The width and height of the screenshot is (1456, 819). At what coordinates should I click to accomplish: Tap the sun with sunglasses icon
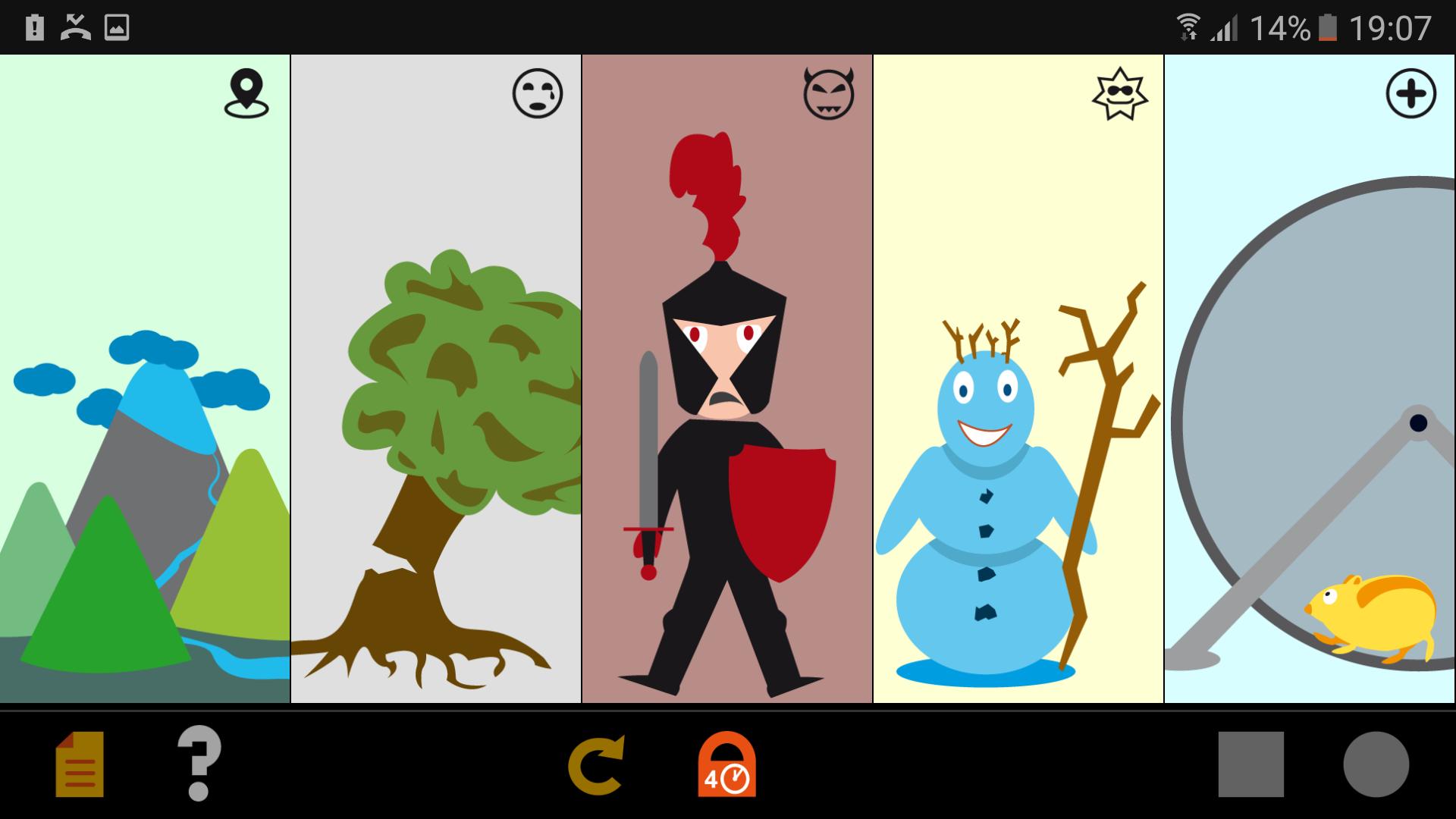point(1120,94)
